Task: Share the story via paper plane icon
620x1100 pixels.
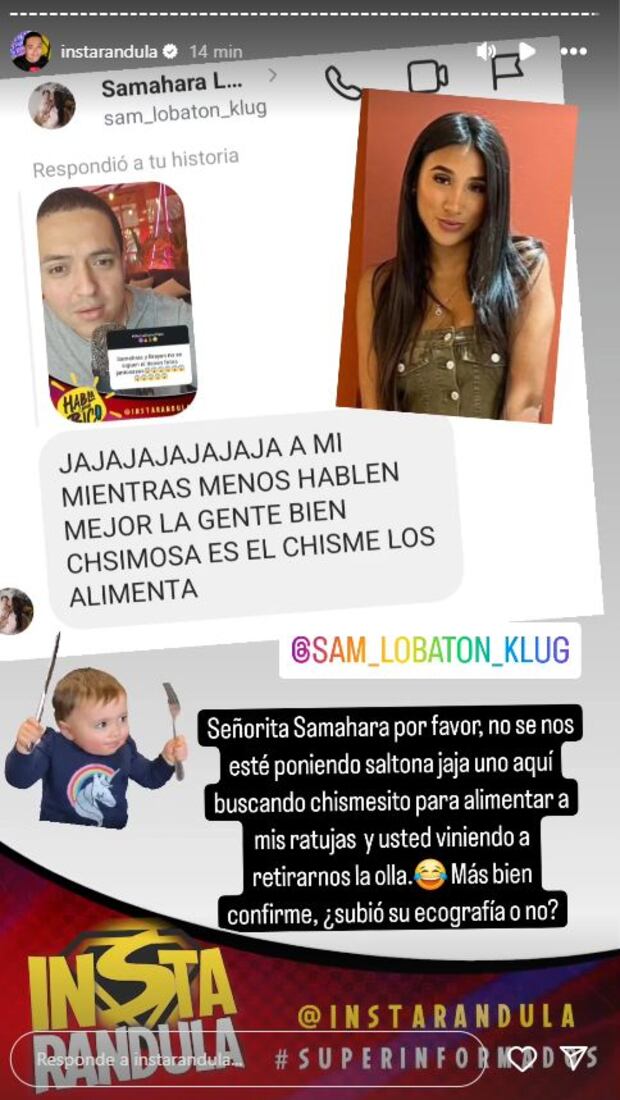Action: point(574,1059)
